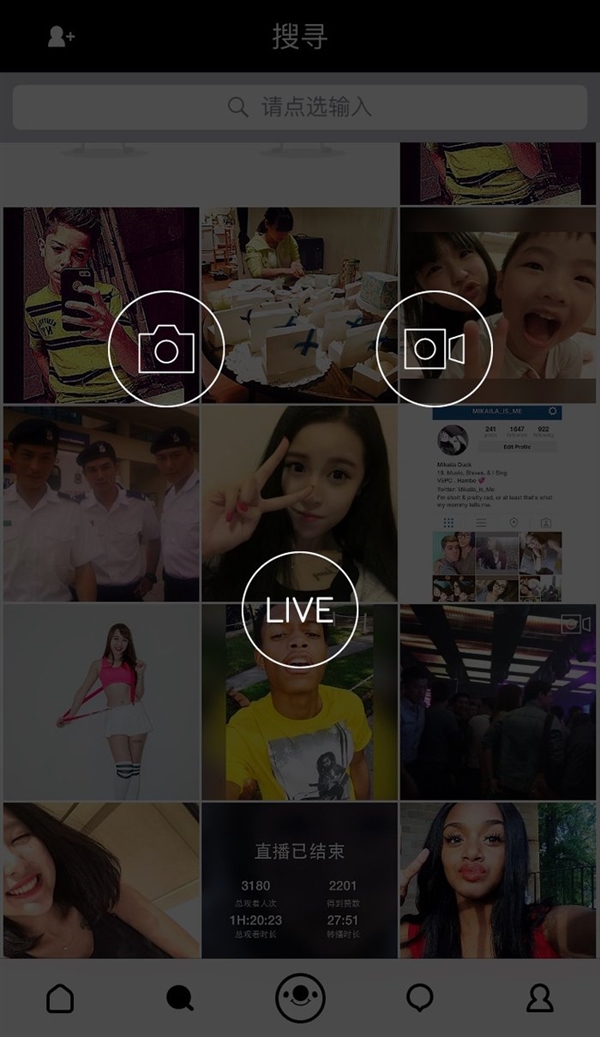Select the video camera option
This screenshot has width=600, height=1037.
coord(434,349)
